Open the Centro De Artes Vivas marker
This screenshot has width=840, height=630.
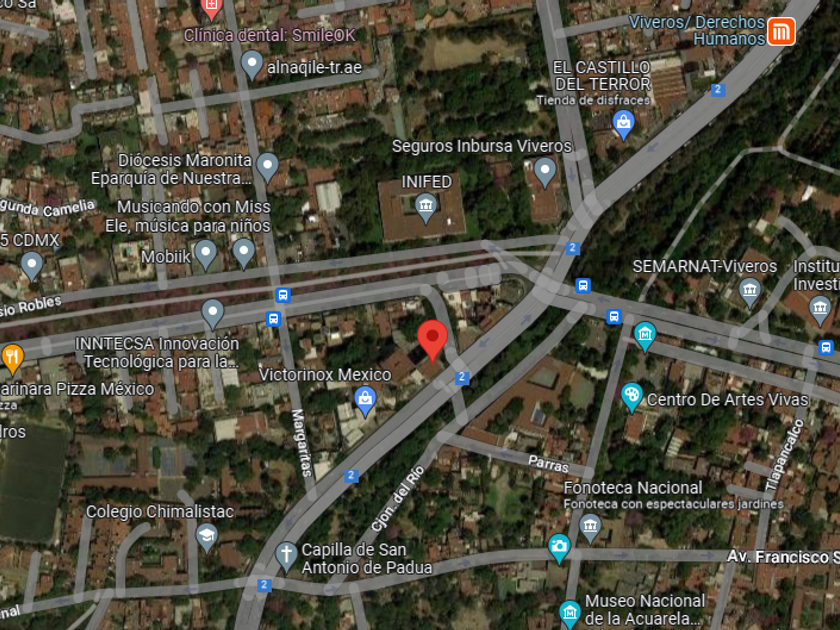click(x=632, y=398)
